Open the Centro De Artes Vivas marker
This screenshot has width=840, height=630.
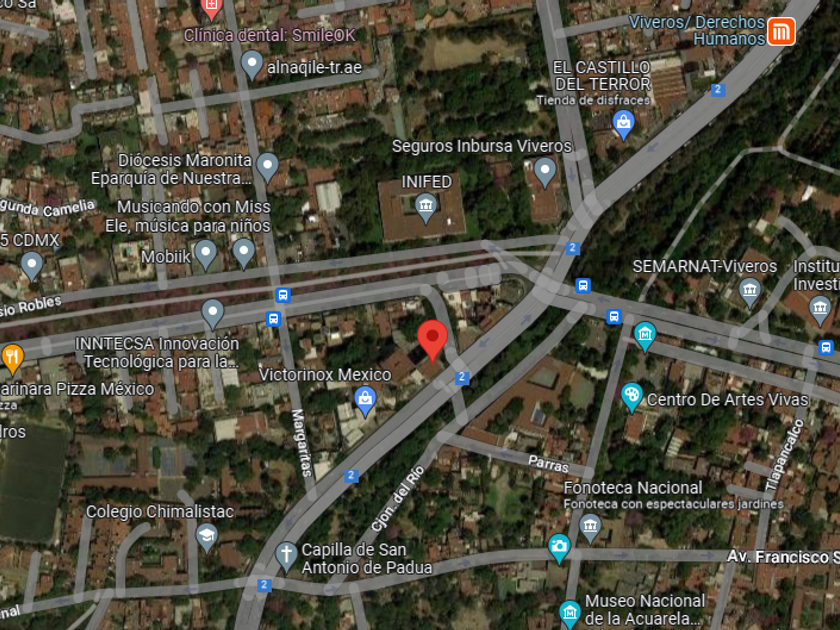click(x=632, y=398)
